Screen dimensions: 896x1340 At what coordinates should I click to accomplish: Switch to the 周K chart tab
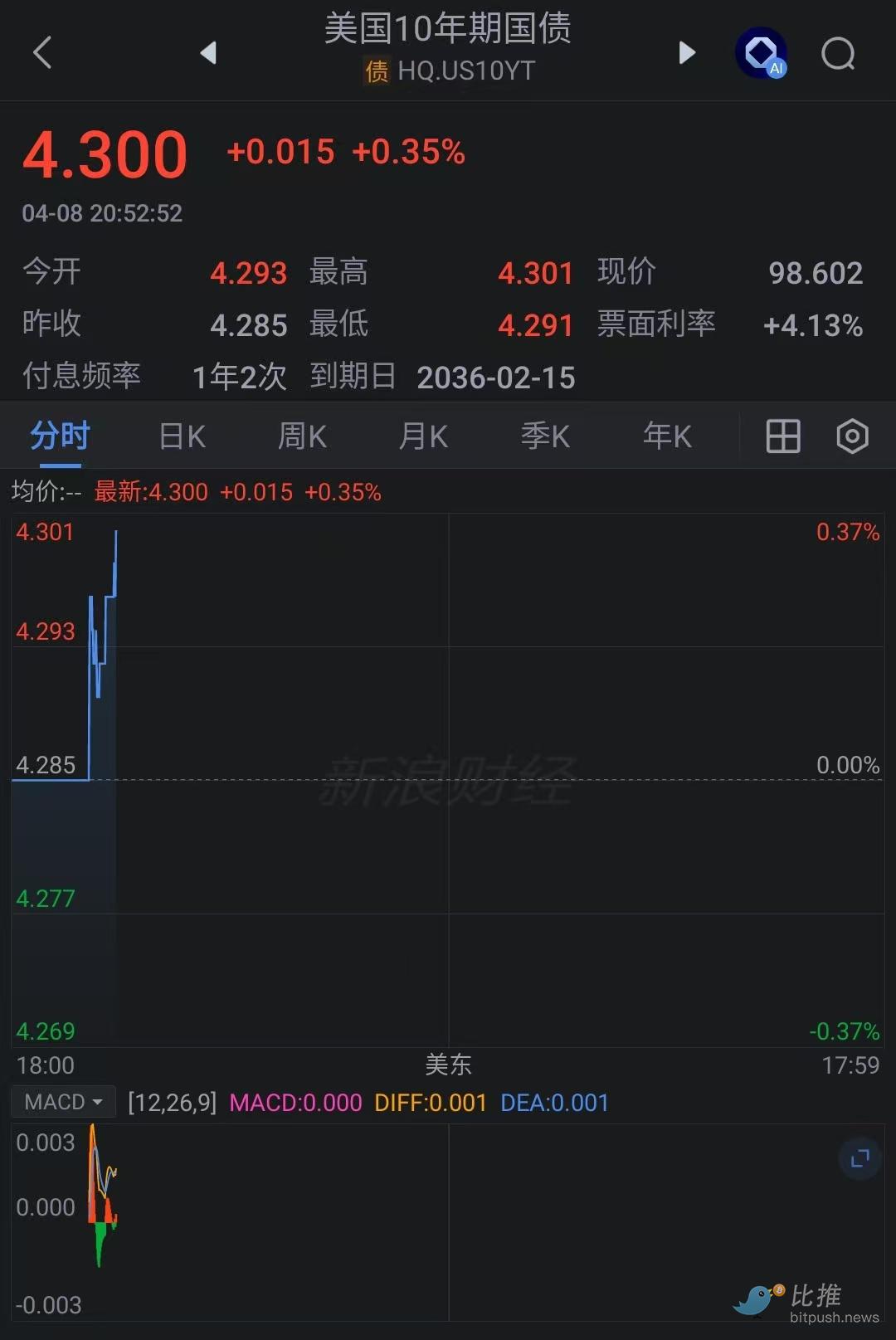[302, 436]
